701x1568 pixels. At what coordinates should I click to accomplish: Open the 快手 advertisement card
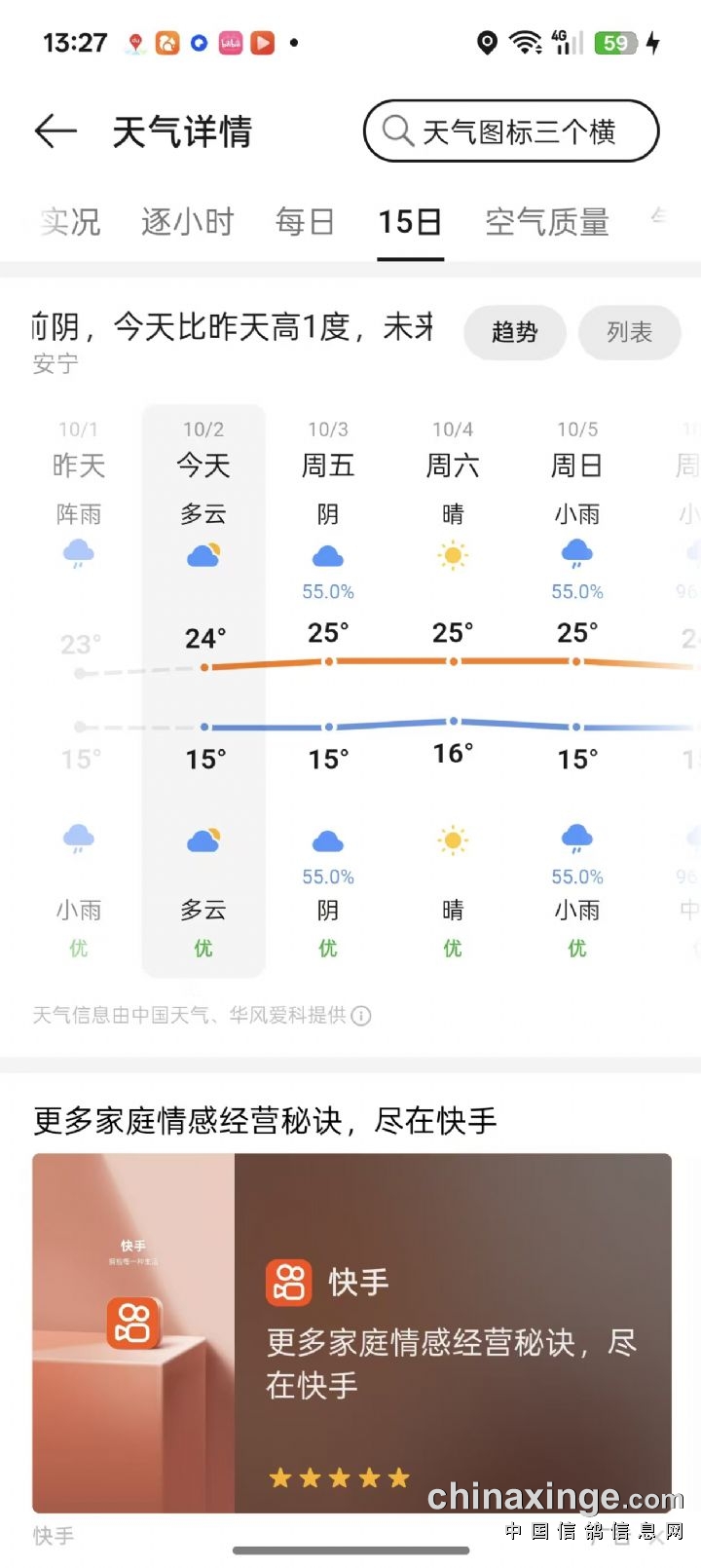351,1332
